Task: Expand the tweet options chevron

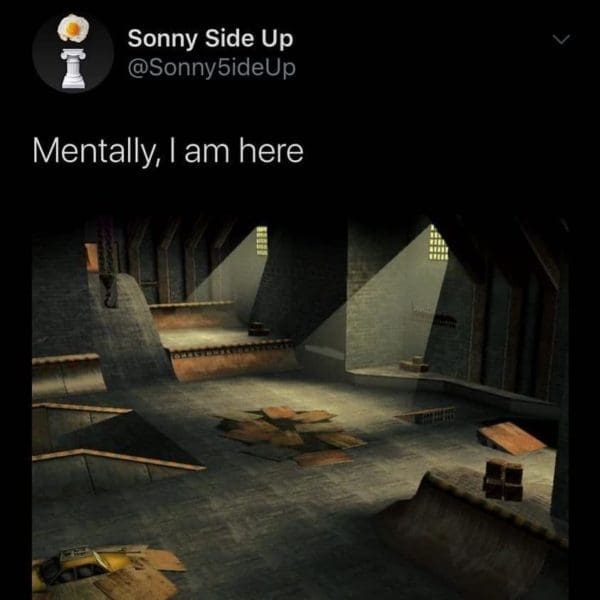Action: click(x=563, y=38)
